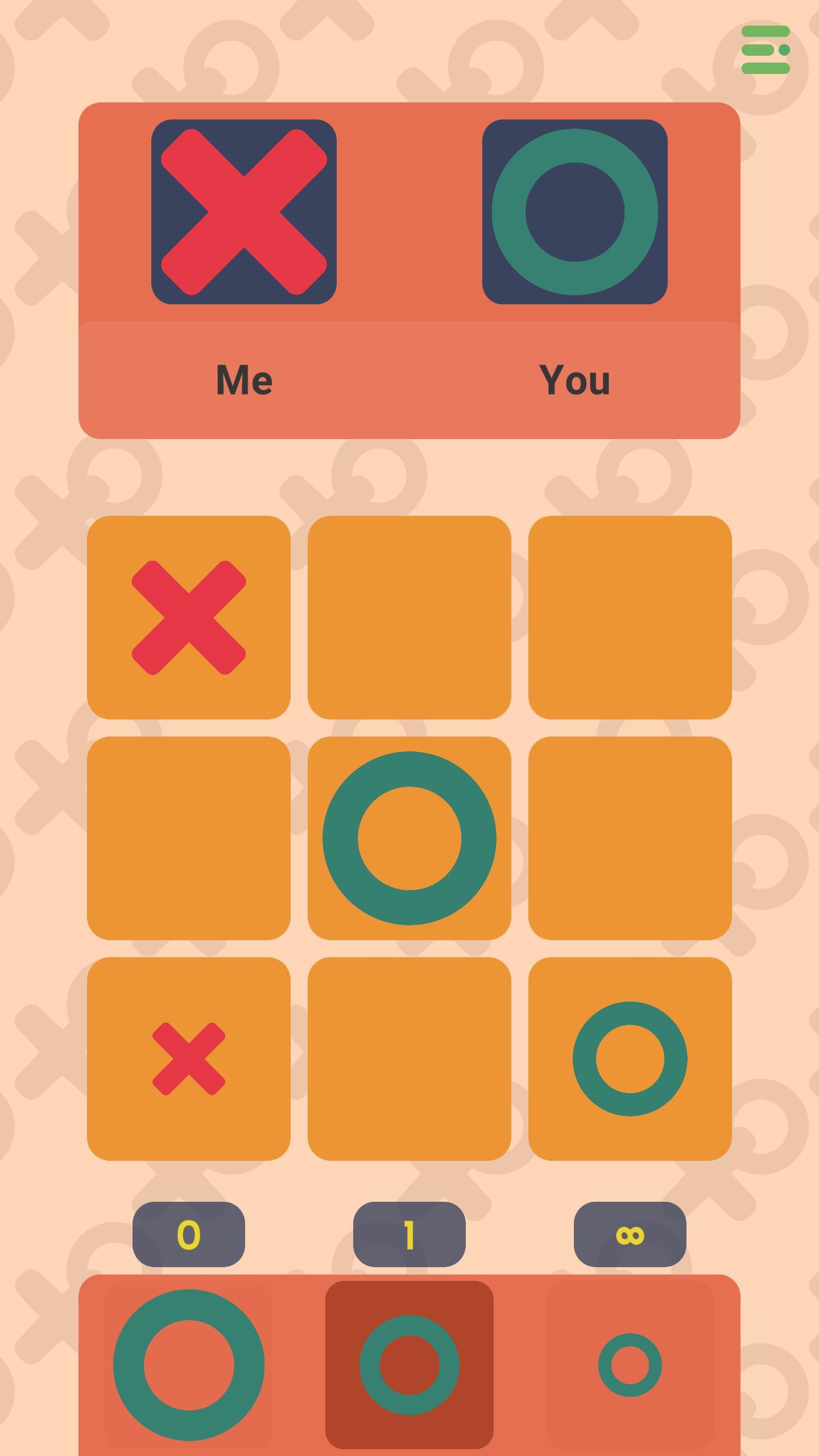Tap the bottom-right cell with medium O
The height and width of the screenshot is (1456, 819).
click(630, 1059)
